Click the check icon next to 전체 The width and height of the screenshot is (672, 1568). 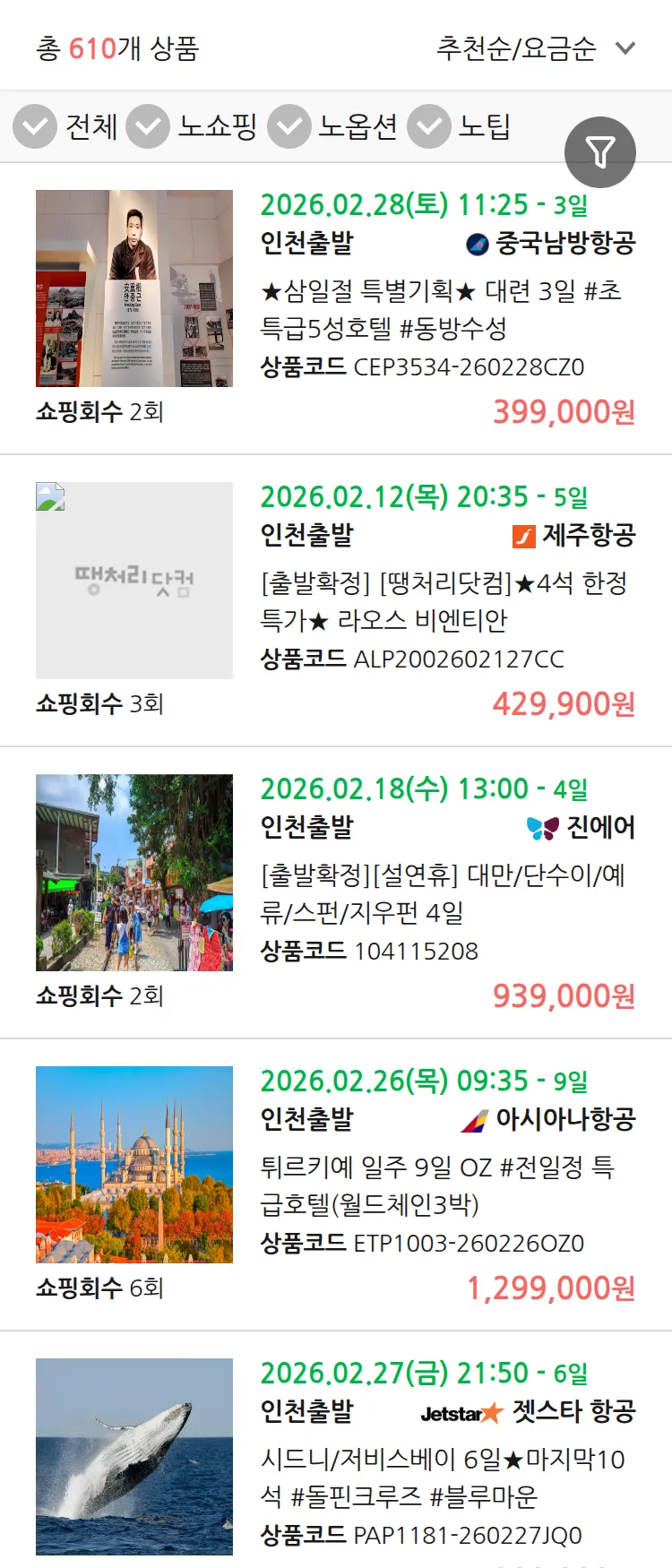click(x=34, y=126)
